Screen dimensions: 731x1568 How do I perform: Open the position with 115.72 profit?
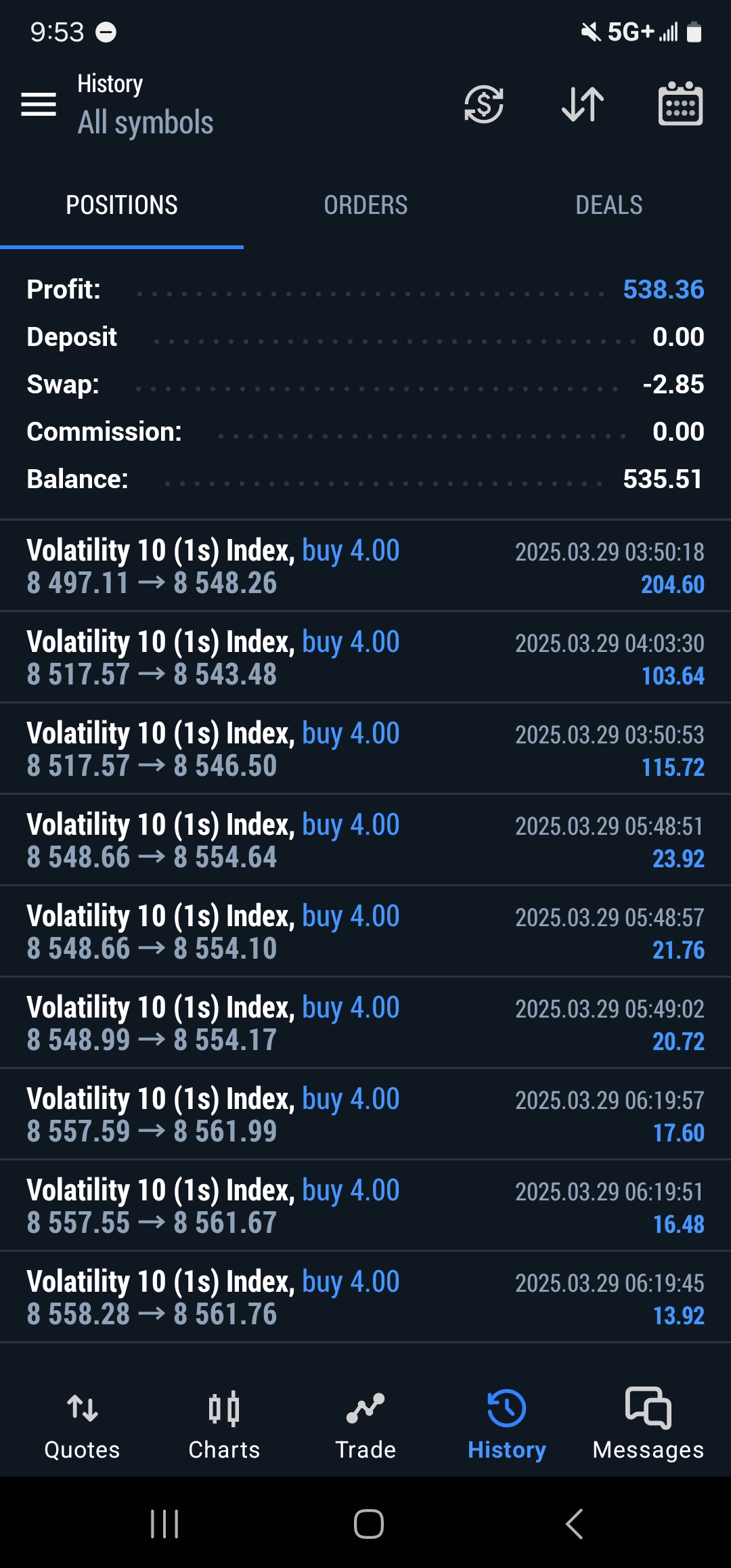(x=365, y=749)
